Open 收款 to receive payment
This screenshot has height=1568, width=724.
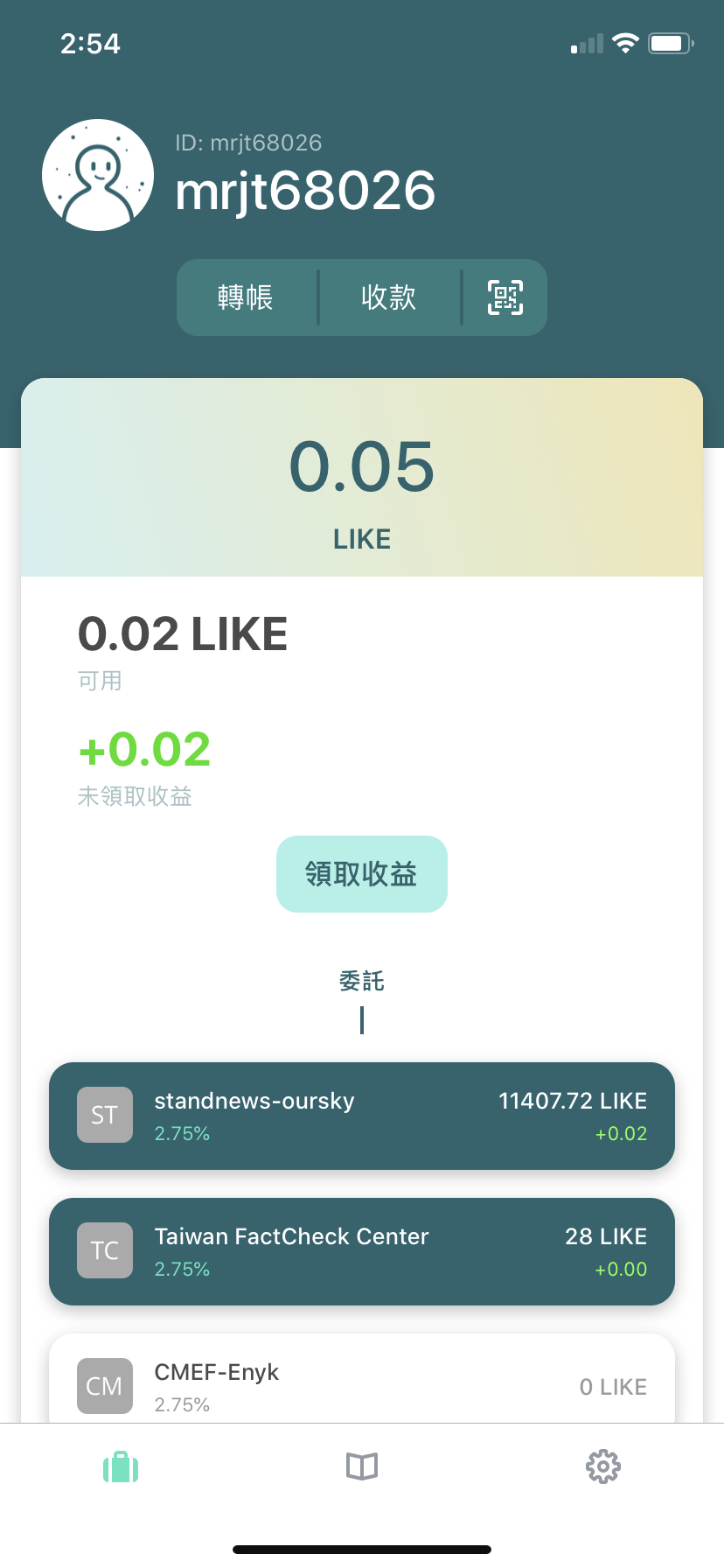389,297
